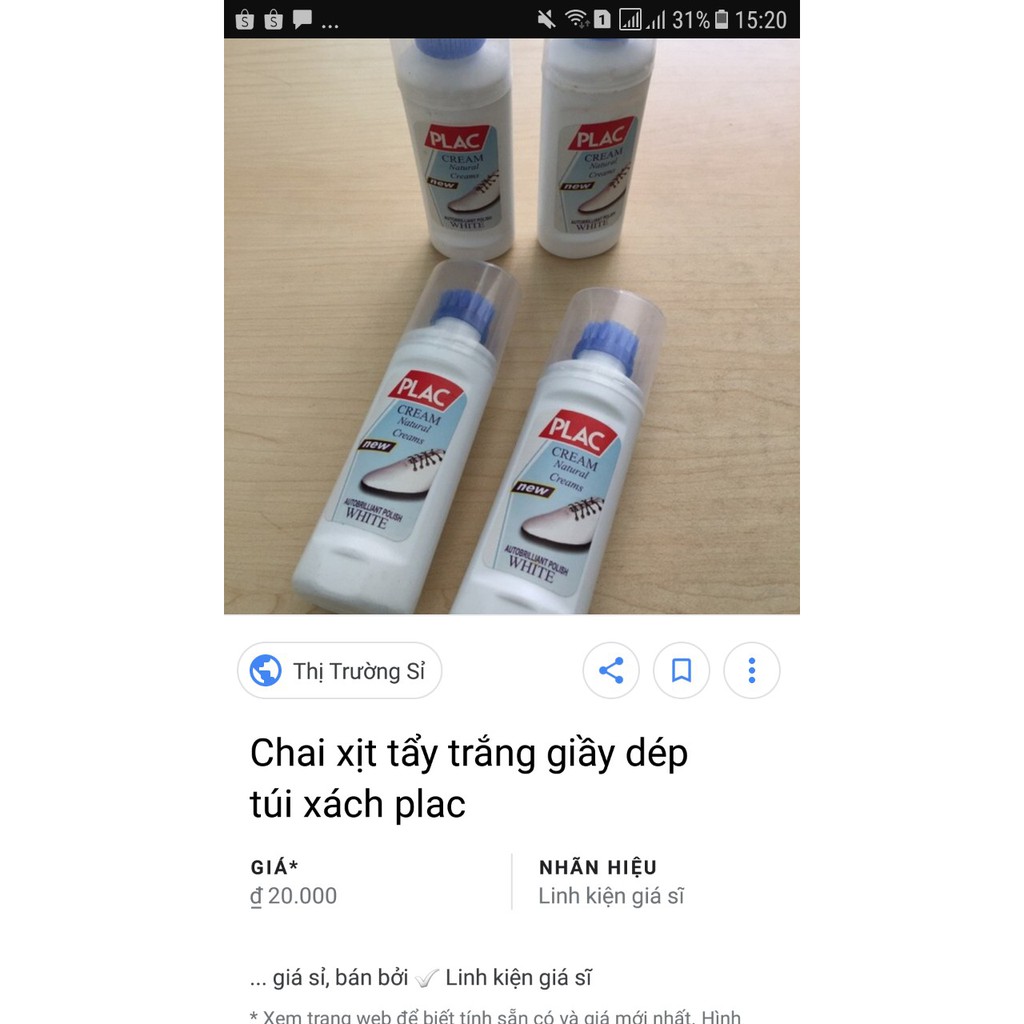Bookmark the Plac shoe cleaner result
The image size is (1024, 1024).
(681, 670)
